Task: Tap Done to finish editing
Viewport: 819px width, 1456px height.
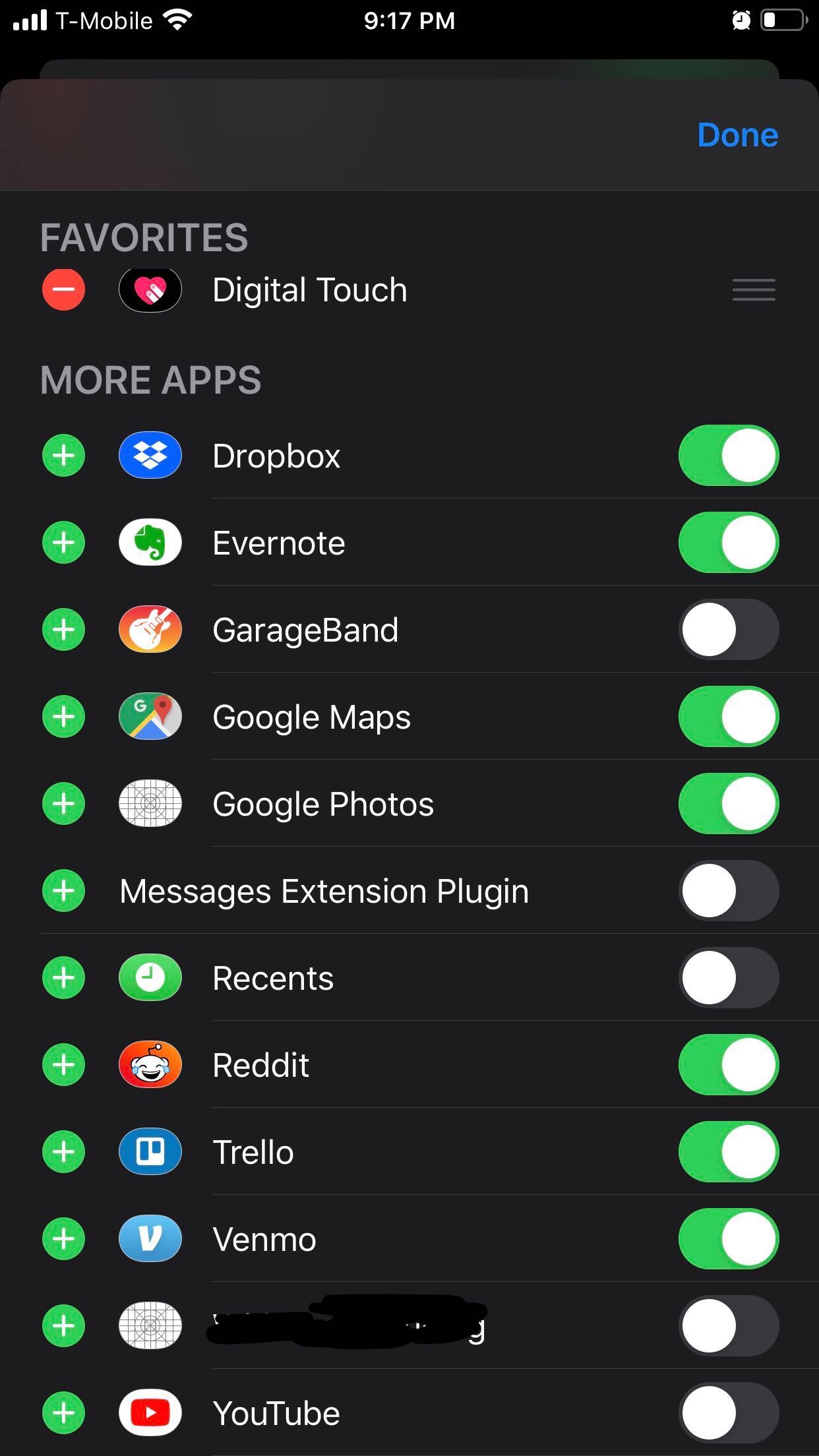Action: tap(737, 135)
